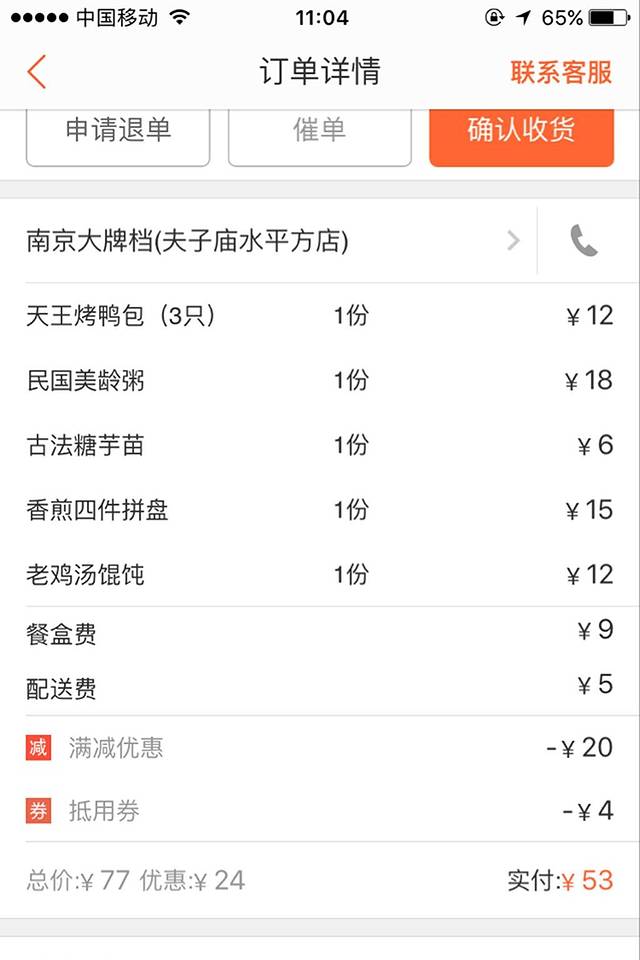Open the 南京大牌档(夫子庙水平方店) store page

point(270,241)
